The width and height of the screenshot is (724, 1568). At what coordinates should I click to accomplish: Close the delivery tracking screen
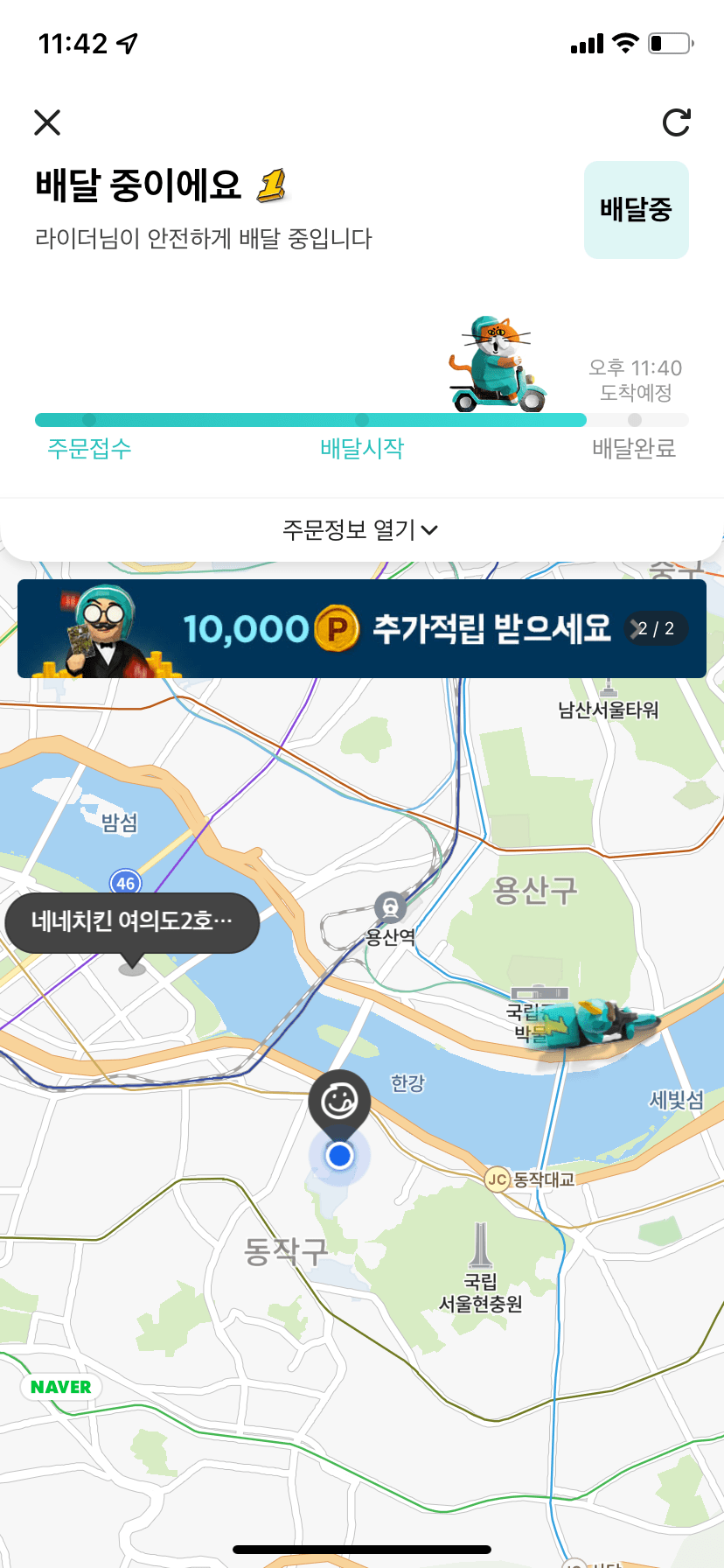[47, 122]
